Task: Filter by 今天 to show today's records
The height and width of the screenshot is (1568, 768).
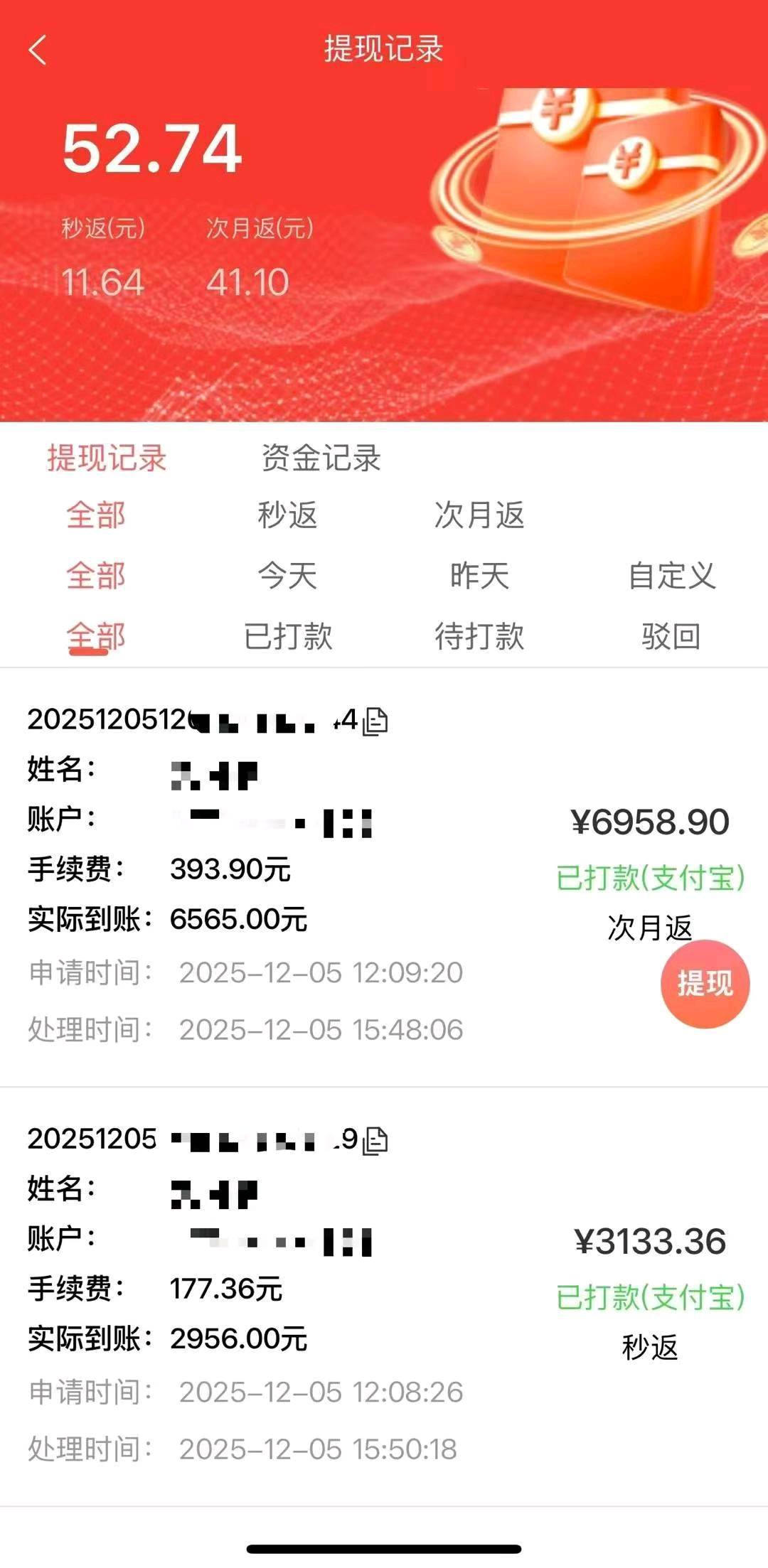Action: (x=287, y=578)
